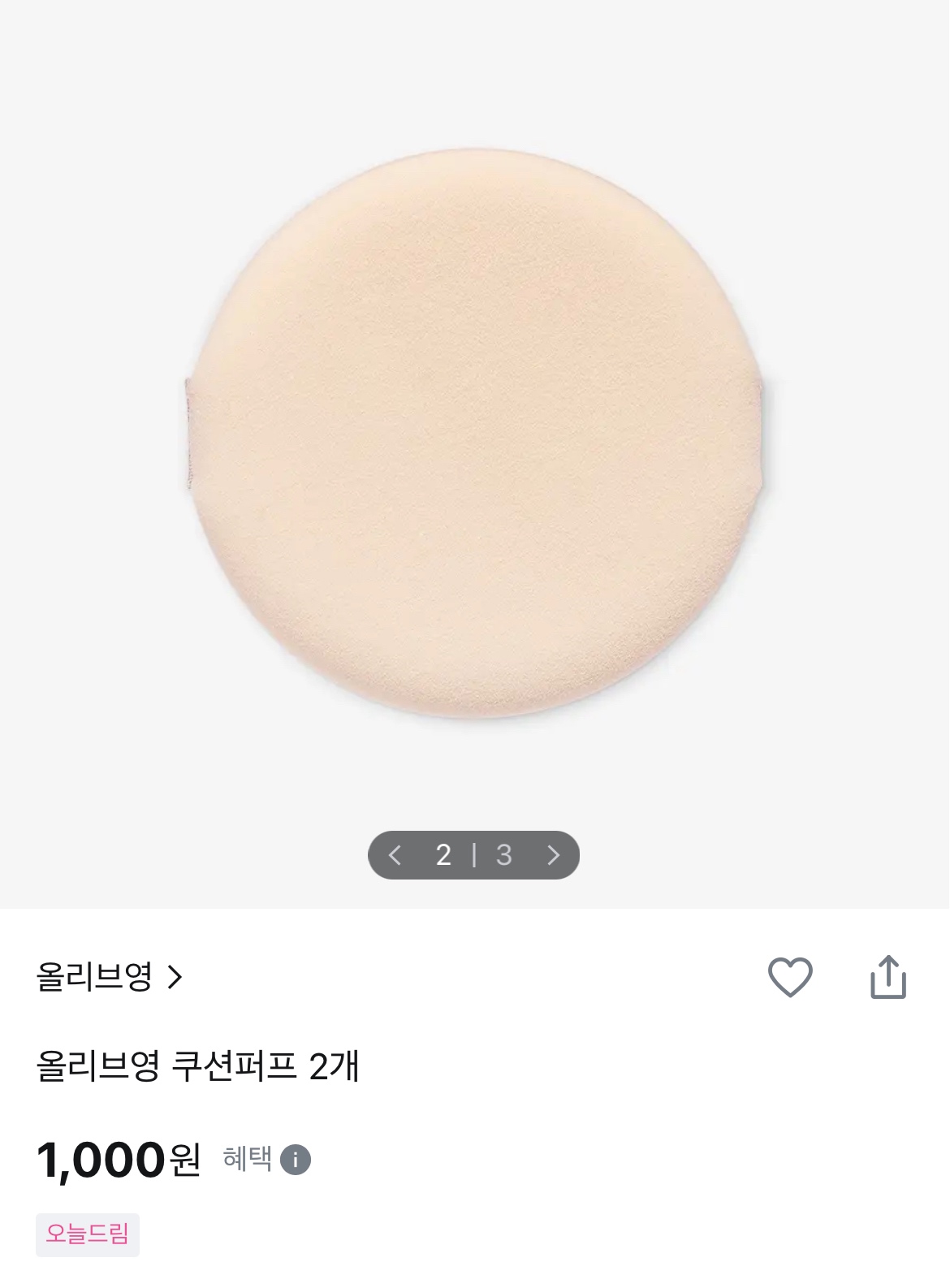Go to the next product image
This screenshot has width=950, height=1288.
[x=553, y=854]
